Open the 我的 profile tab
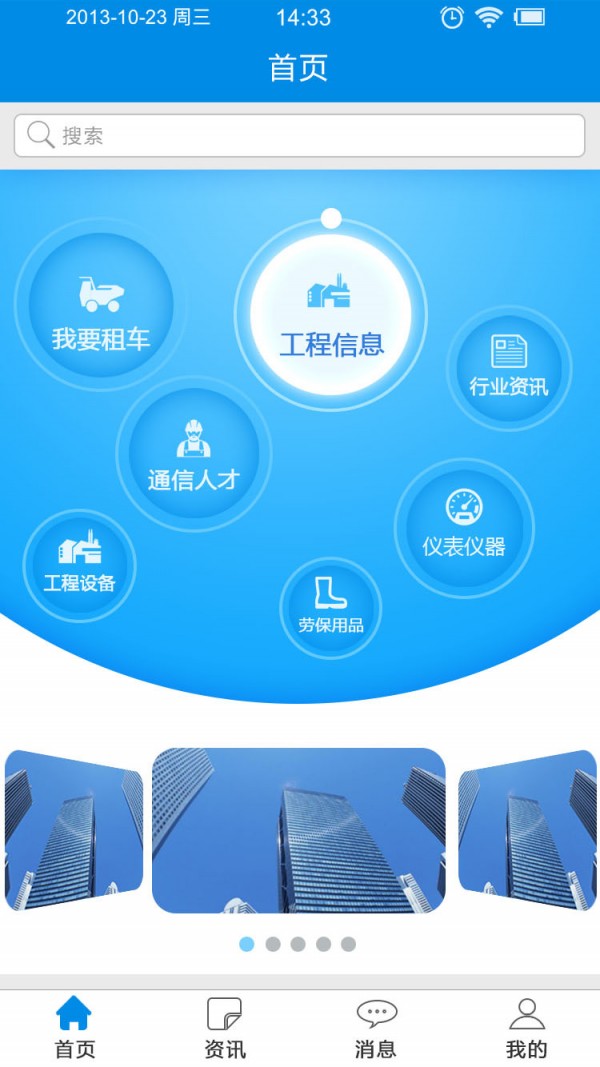The height and width of the screenshot is (1067, 600). [526, 1028]
